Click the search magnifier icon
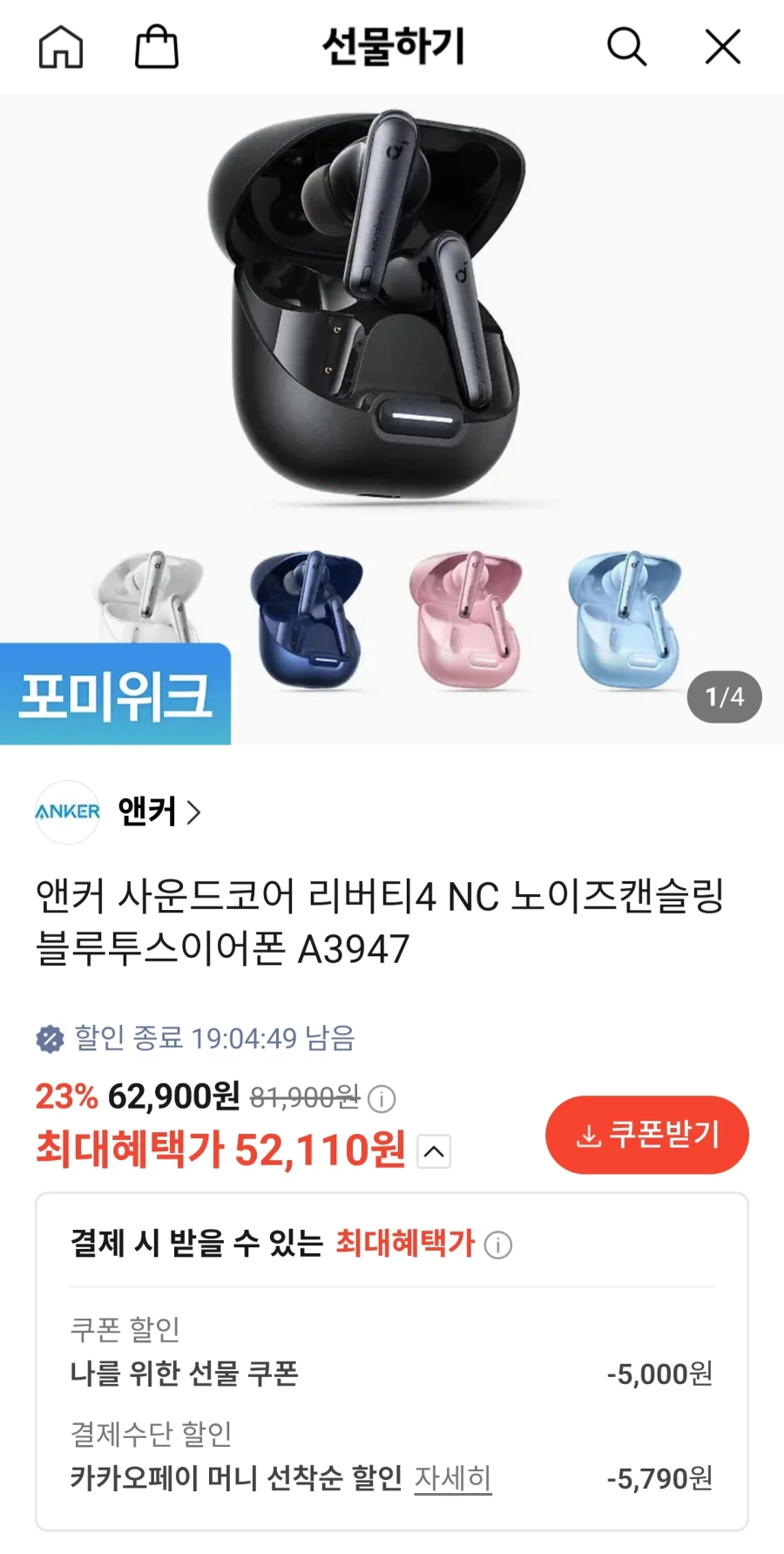Viewport: 784px width, 1554px height. [x=626, y=48]
